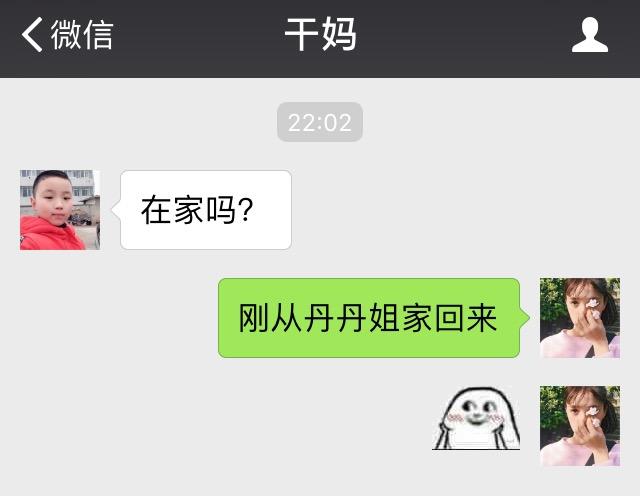Open the white ghost sticker message
640x496 pixels.
[476, 418]
